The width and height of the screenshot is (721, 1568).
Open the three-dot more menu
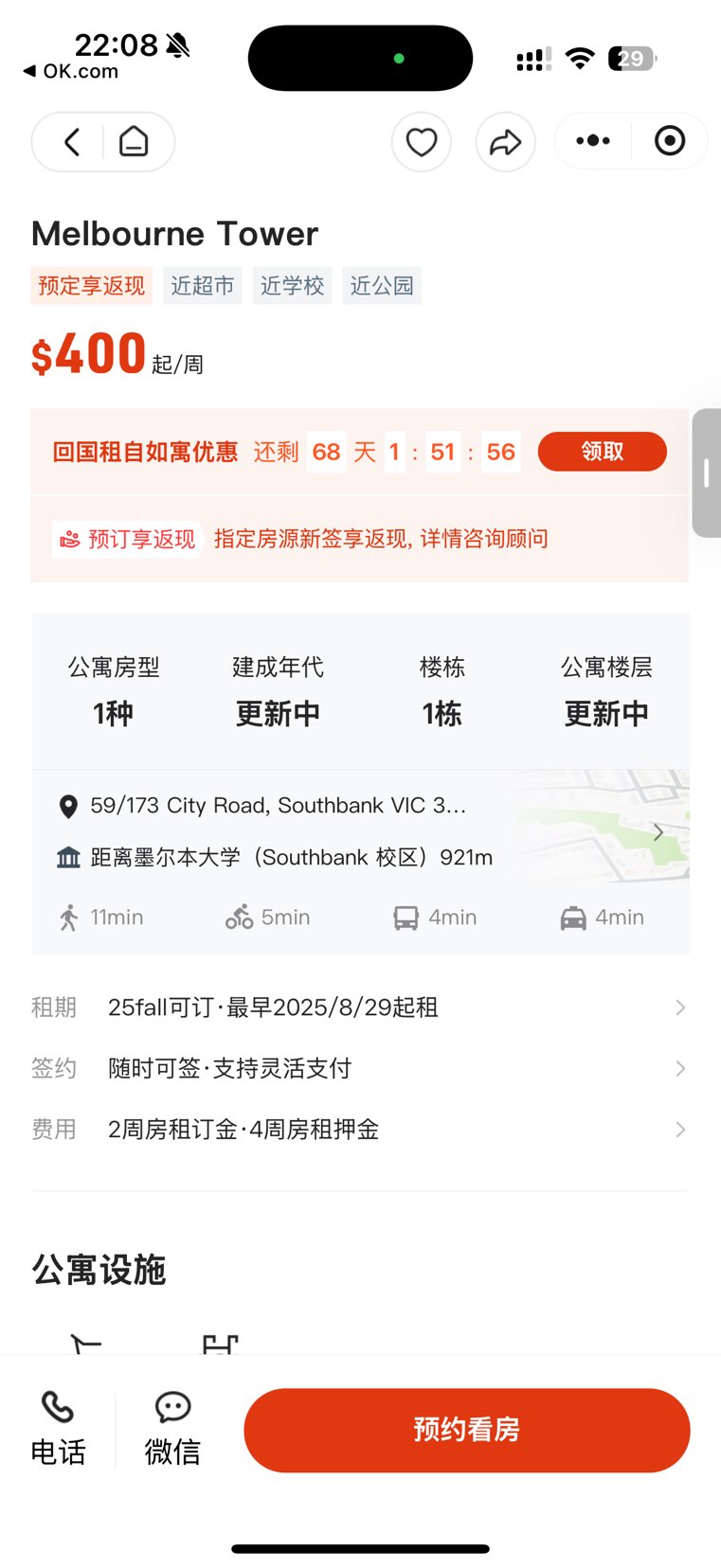tap(593, 141)
